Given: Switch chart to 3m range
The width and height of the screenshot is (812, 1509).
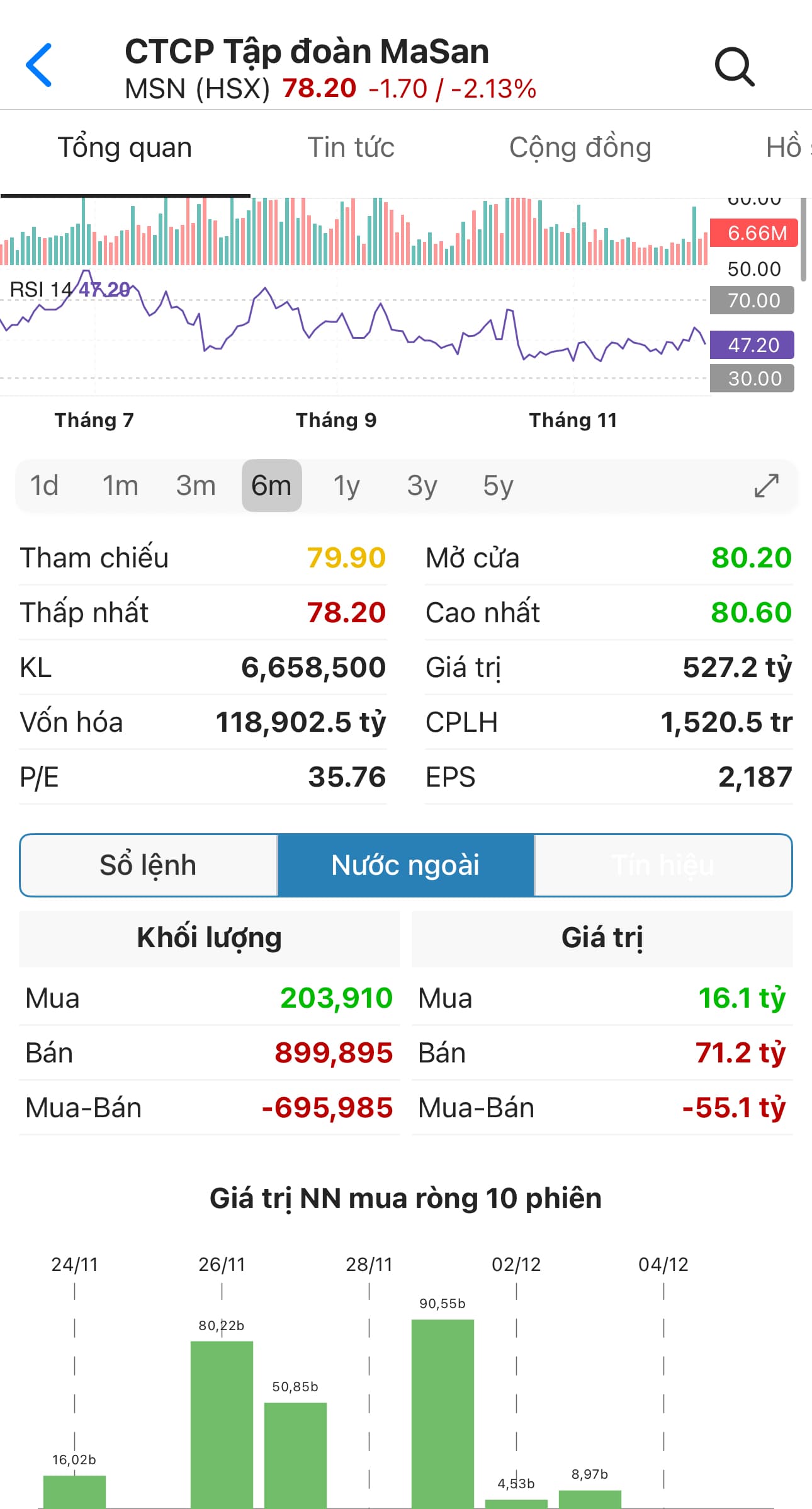Looking at the screenshot, I should (x=196, y=486).
